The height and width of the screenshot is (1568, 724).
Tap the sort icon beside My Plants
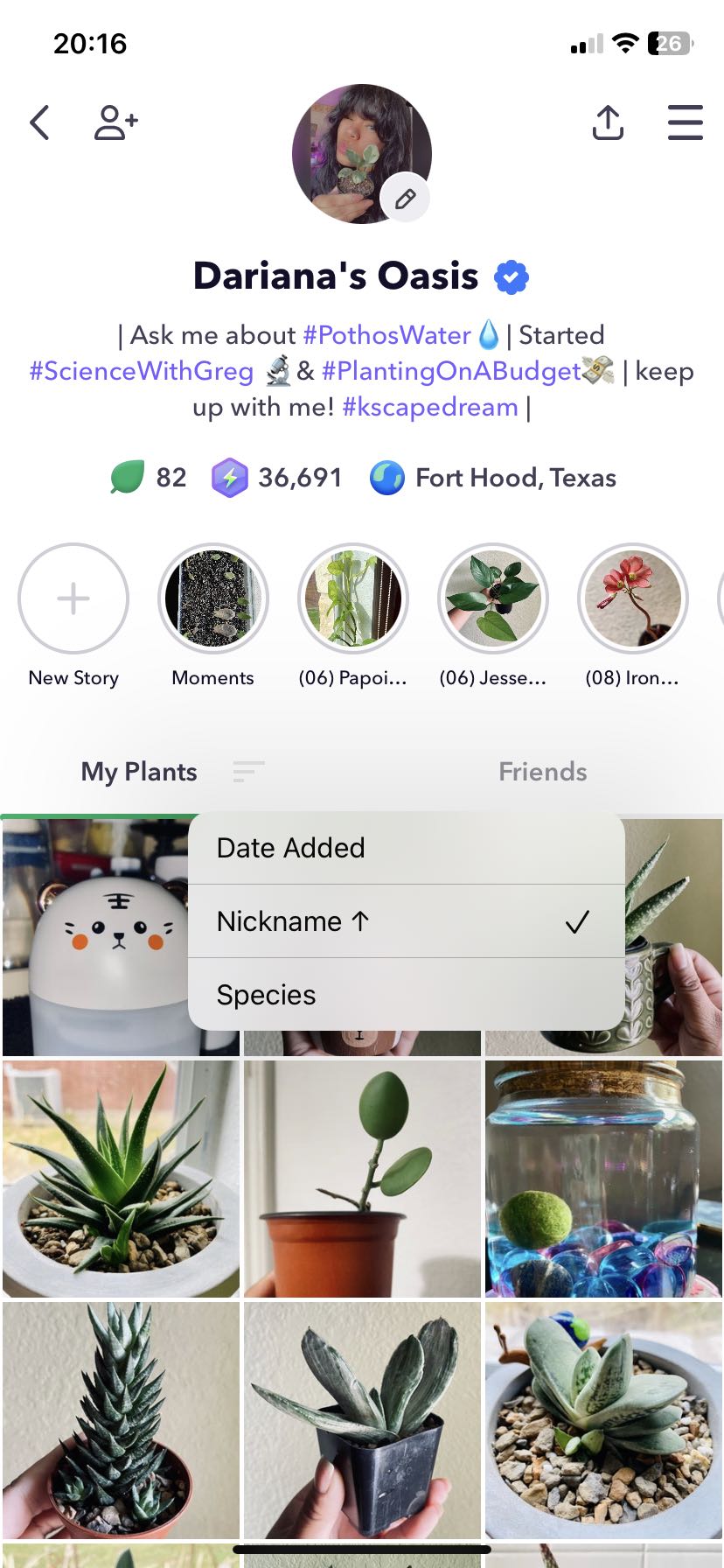(x=248, y=772)
